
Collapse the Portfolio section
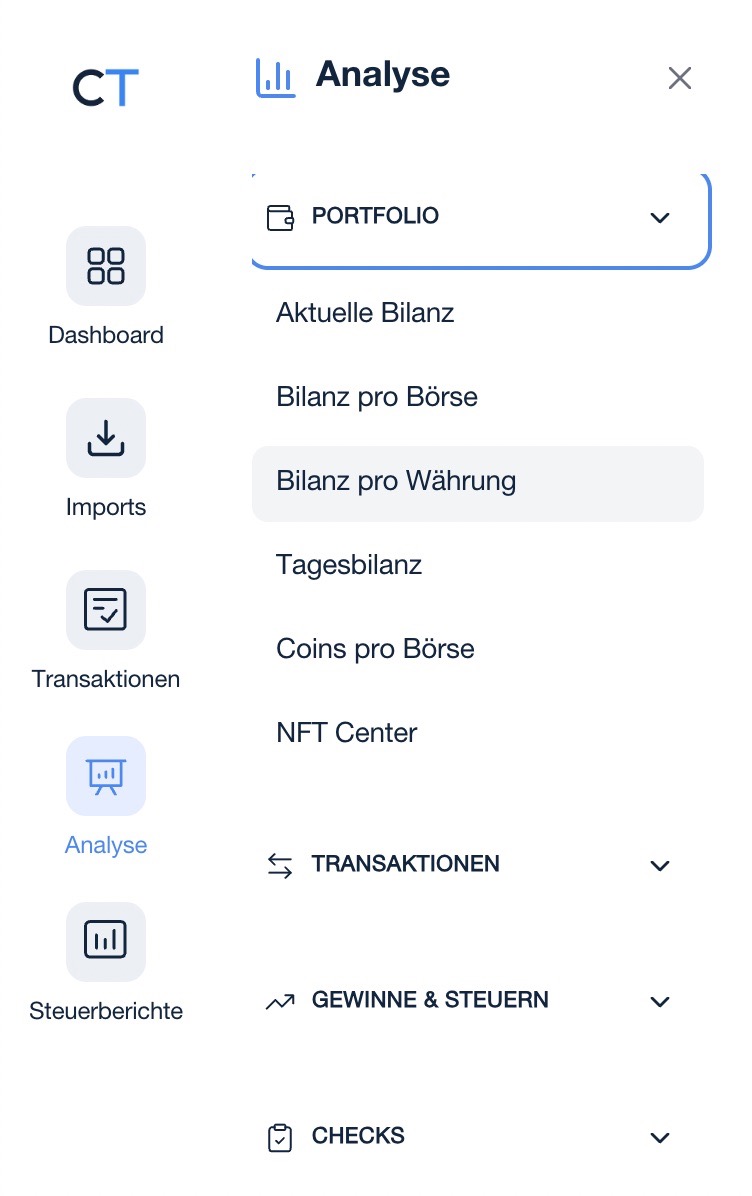(x=480, y=217)
